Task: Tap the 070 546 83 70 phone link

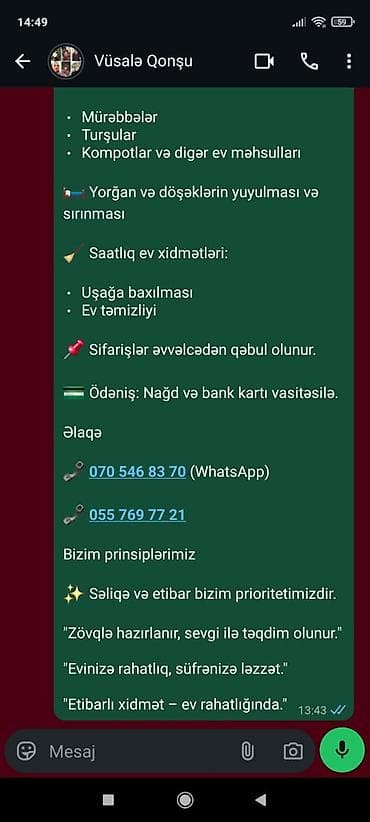Action: [x=137, y=472]
